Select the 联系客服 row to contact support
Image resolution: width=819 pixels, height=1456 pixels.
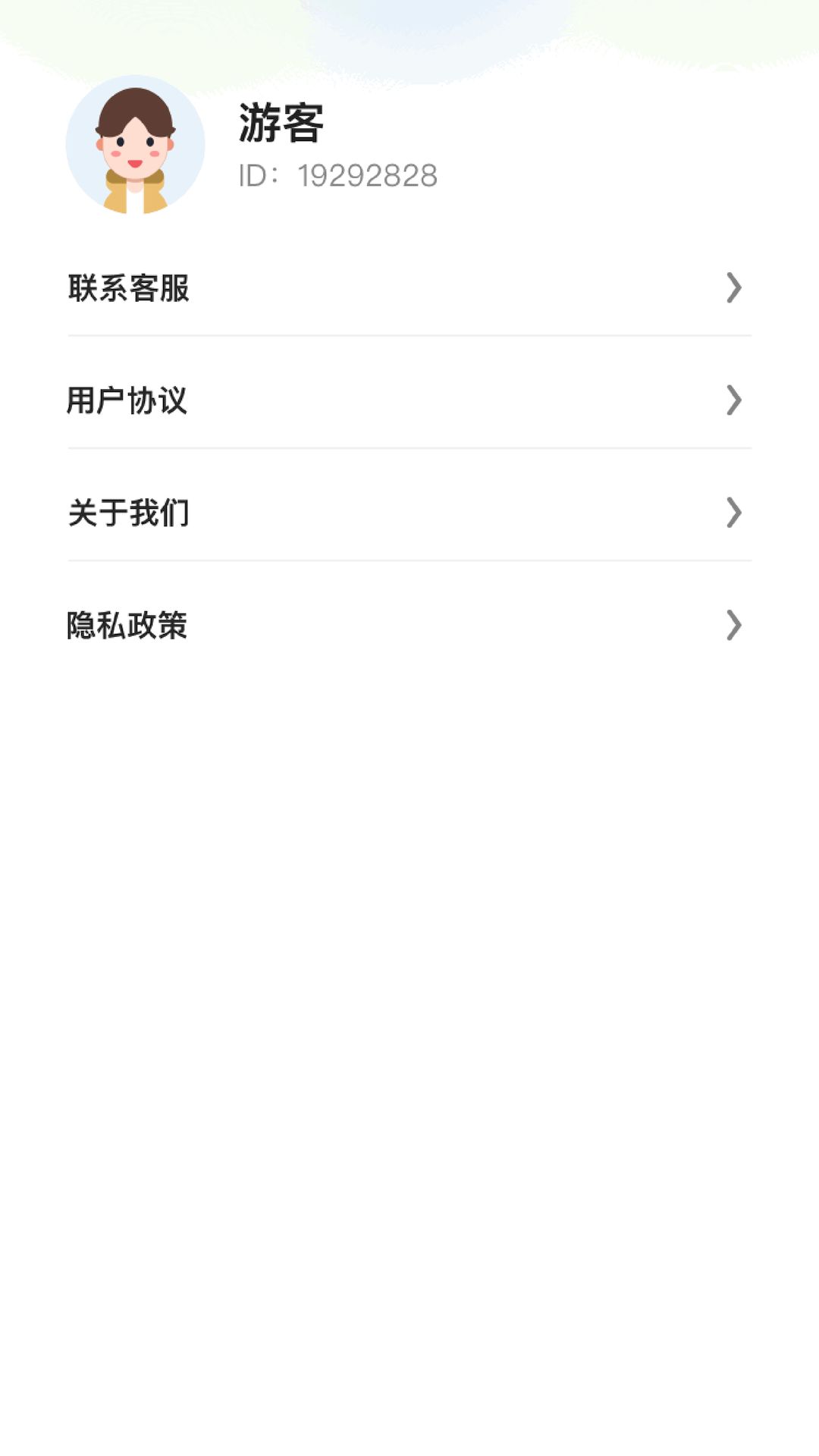pyautogui.click(x=303, y=288)
